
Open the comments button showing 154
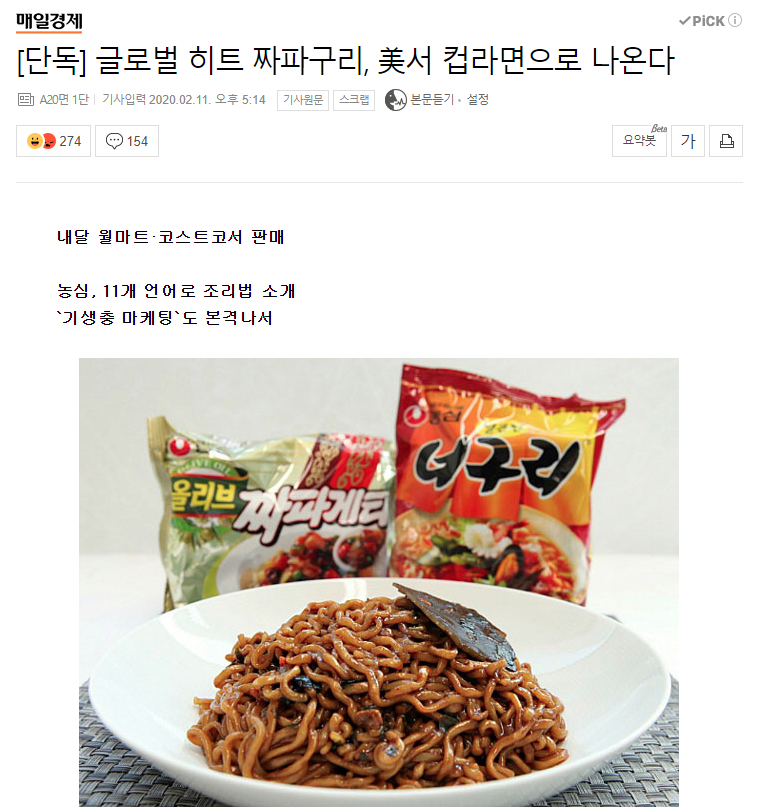point(127,141)
